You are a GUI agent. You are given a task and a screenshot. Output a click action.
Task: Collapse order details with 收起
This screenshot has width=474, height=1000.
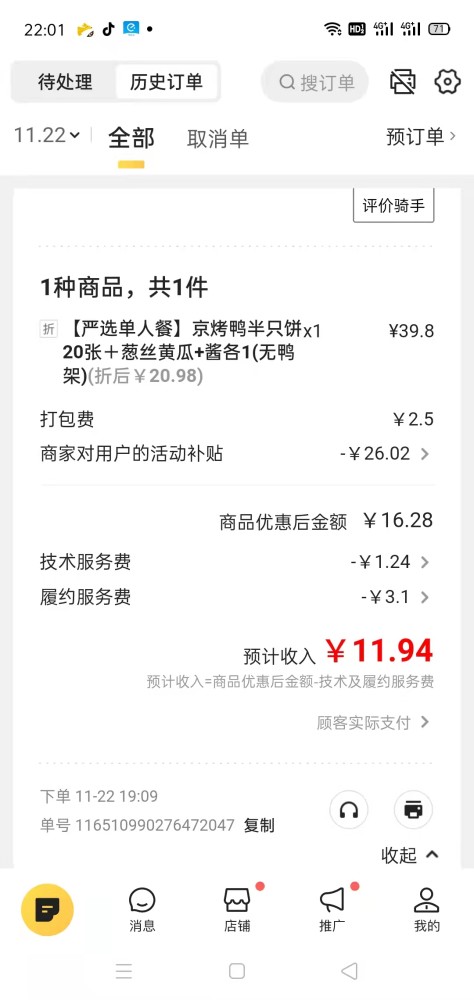(x=410, y=855)
